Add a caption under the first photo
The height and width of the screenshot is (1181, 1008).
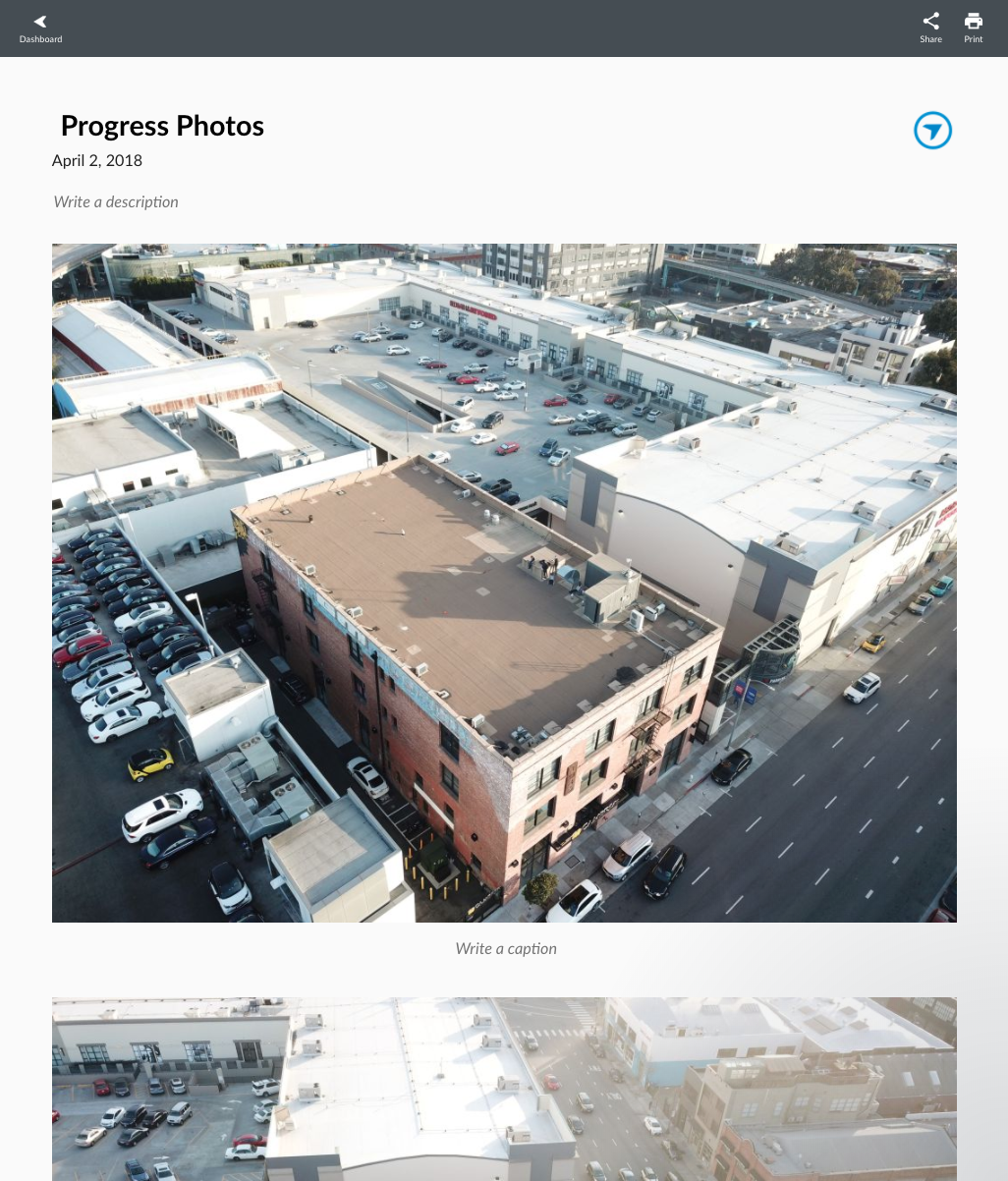click(505, 948)
